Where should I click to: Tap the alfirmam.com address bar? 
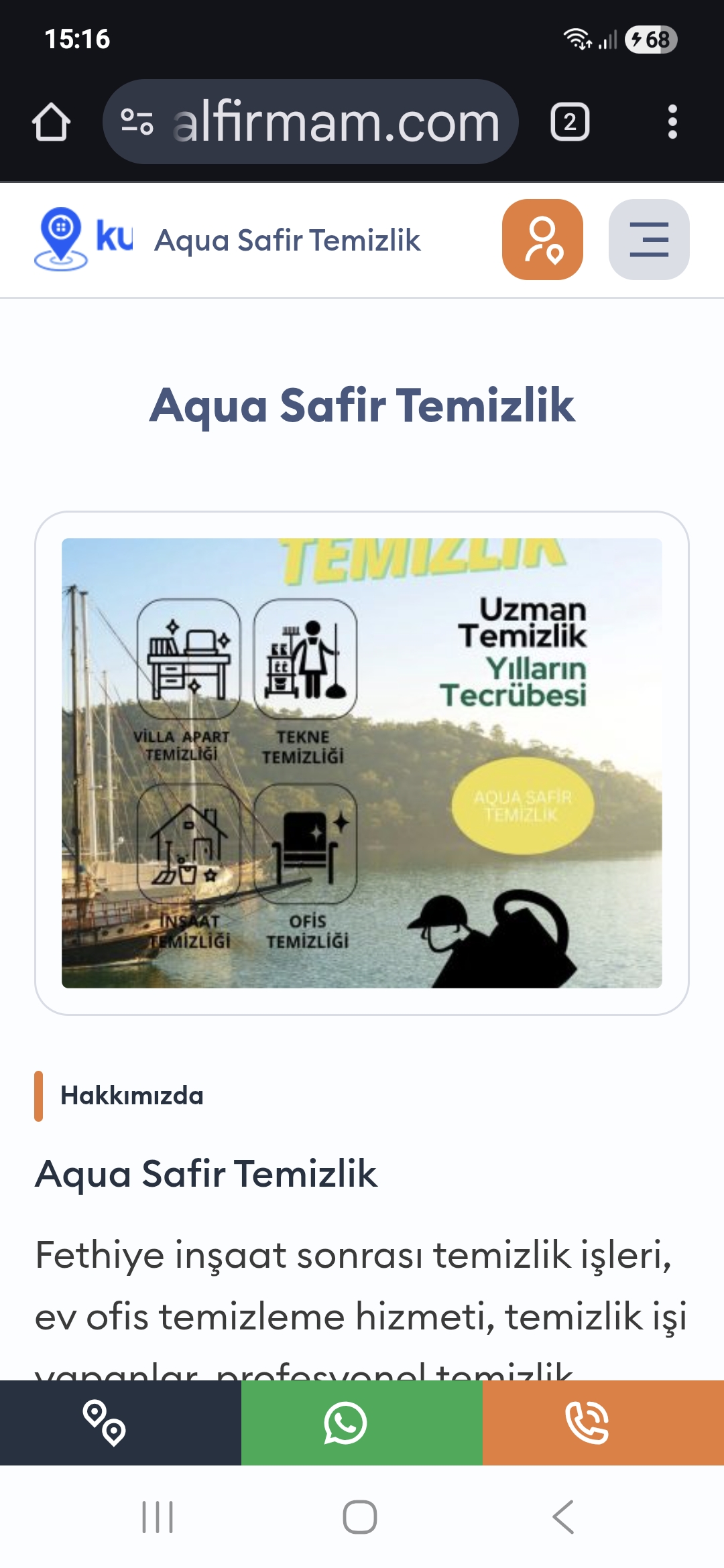click(310, 122)
